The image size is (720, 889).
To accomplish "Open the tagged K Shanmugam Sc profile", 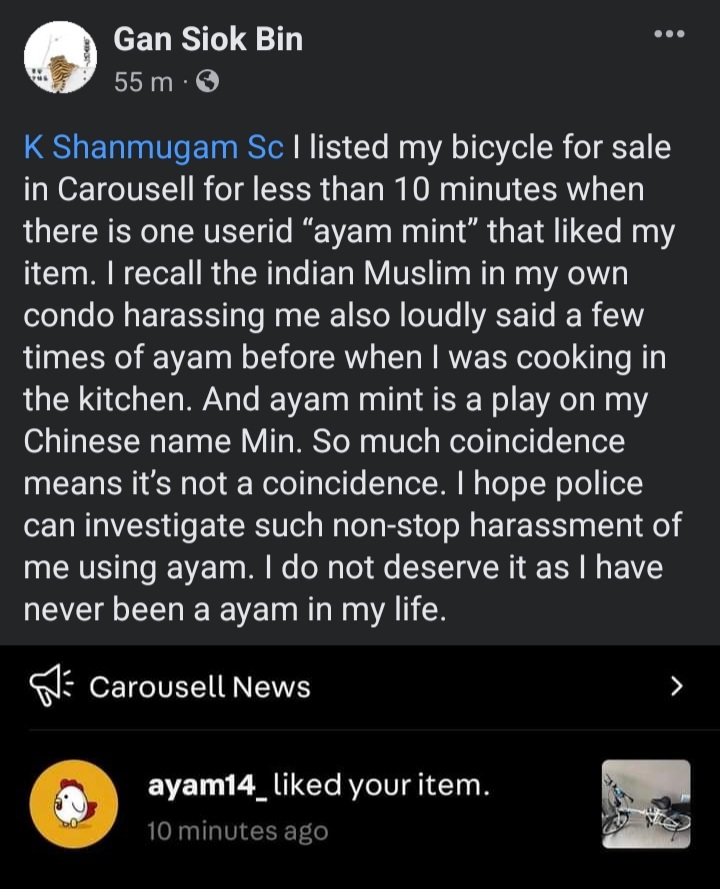I will click(155, 149).
